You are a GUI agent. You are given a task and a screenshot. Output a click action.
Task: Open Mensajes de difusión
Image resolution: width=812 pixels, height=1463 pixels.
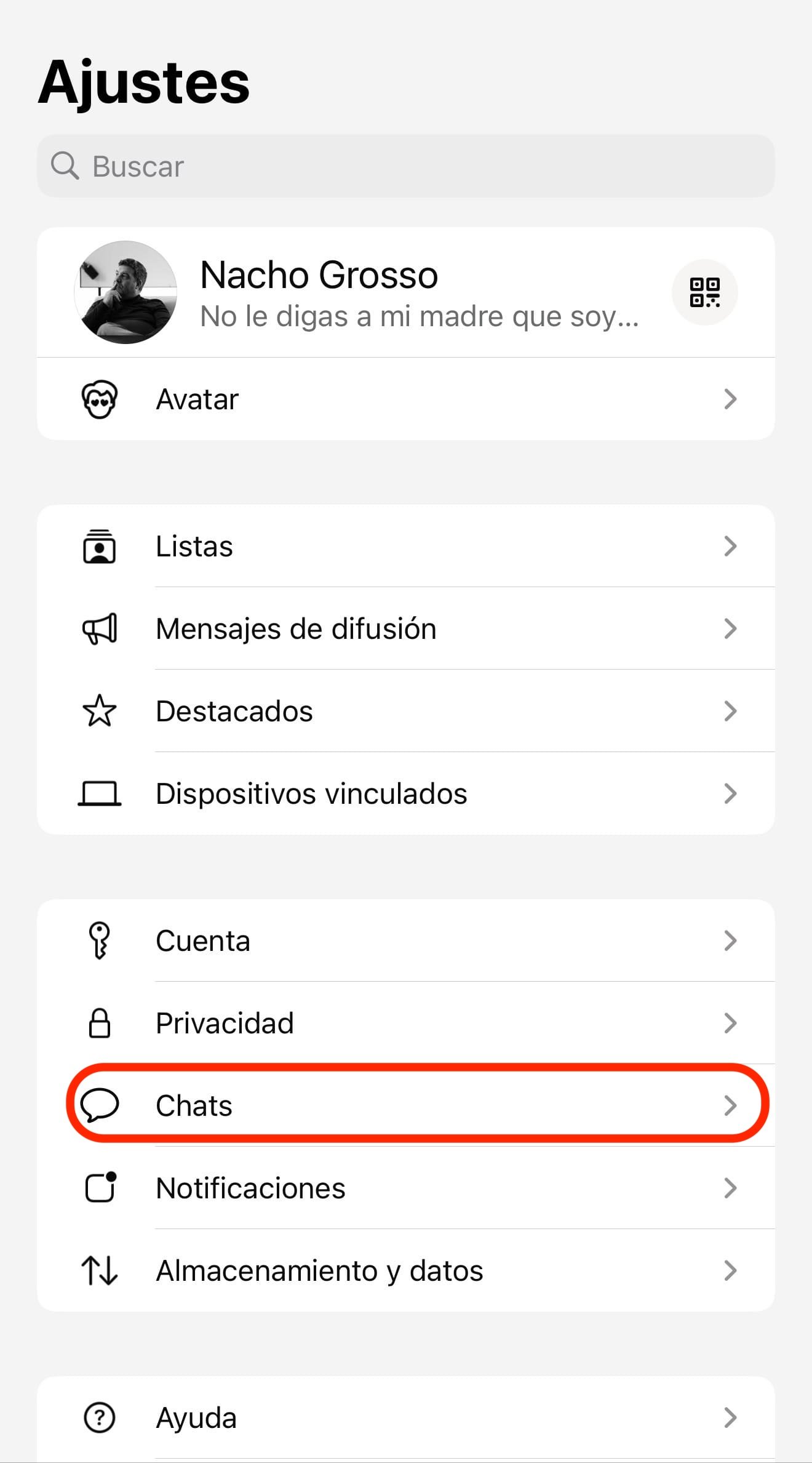[x=406, y=628]
